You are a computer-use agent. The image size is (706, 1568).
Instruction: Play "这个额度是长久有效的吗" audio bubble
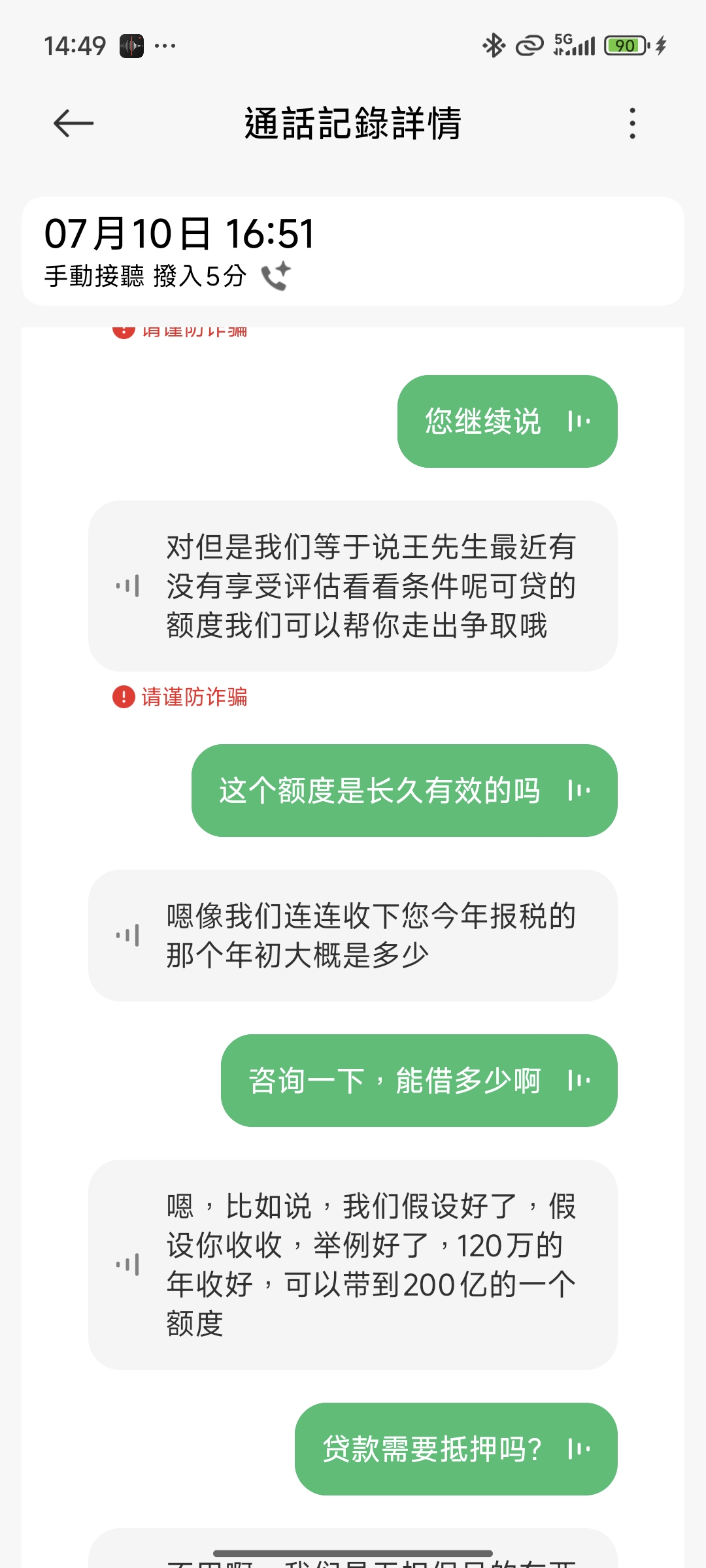pos(579,791)
